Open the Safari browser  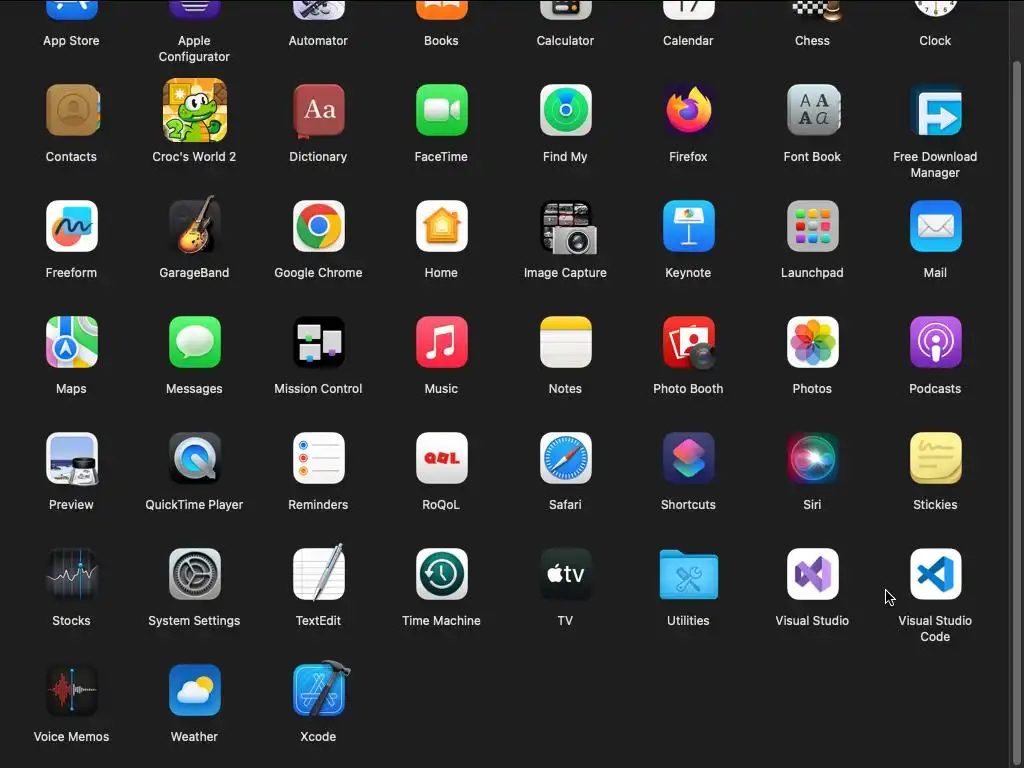565,458
